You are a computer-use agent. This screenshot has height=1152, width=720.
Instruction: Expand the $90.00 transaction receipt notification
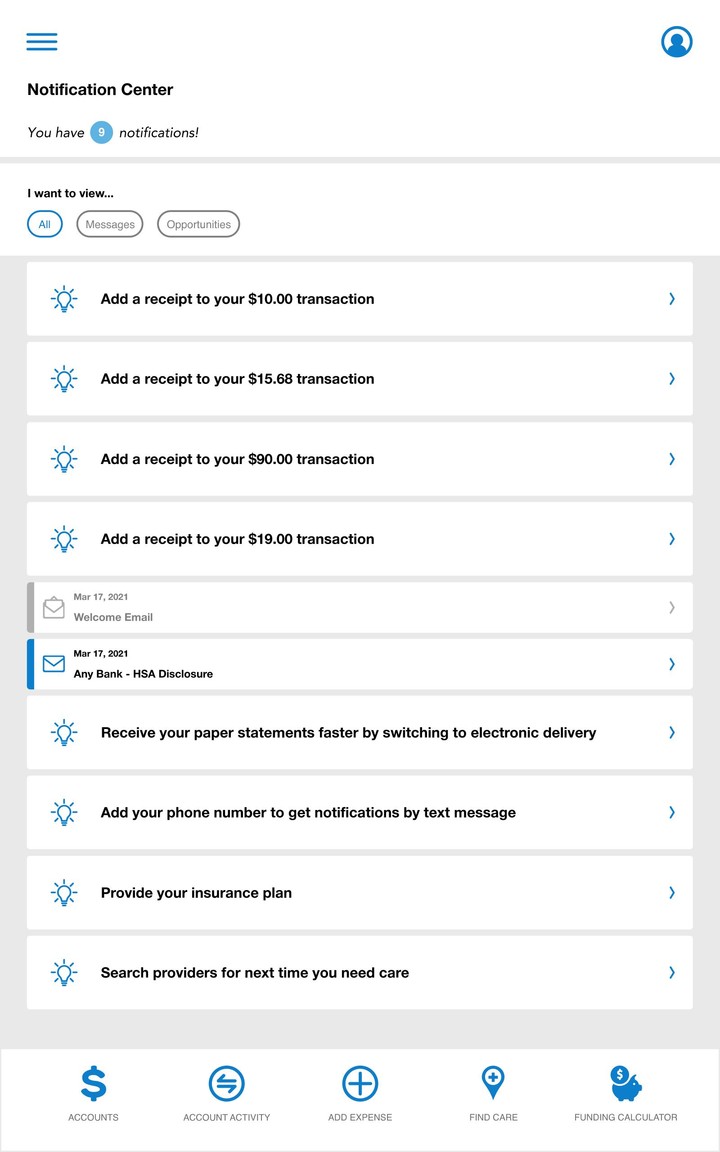360,459
